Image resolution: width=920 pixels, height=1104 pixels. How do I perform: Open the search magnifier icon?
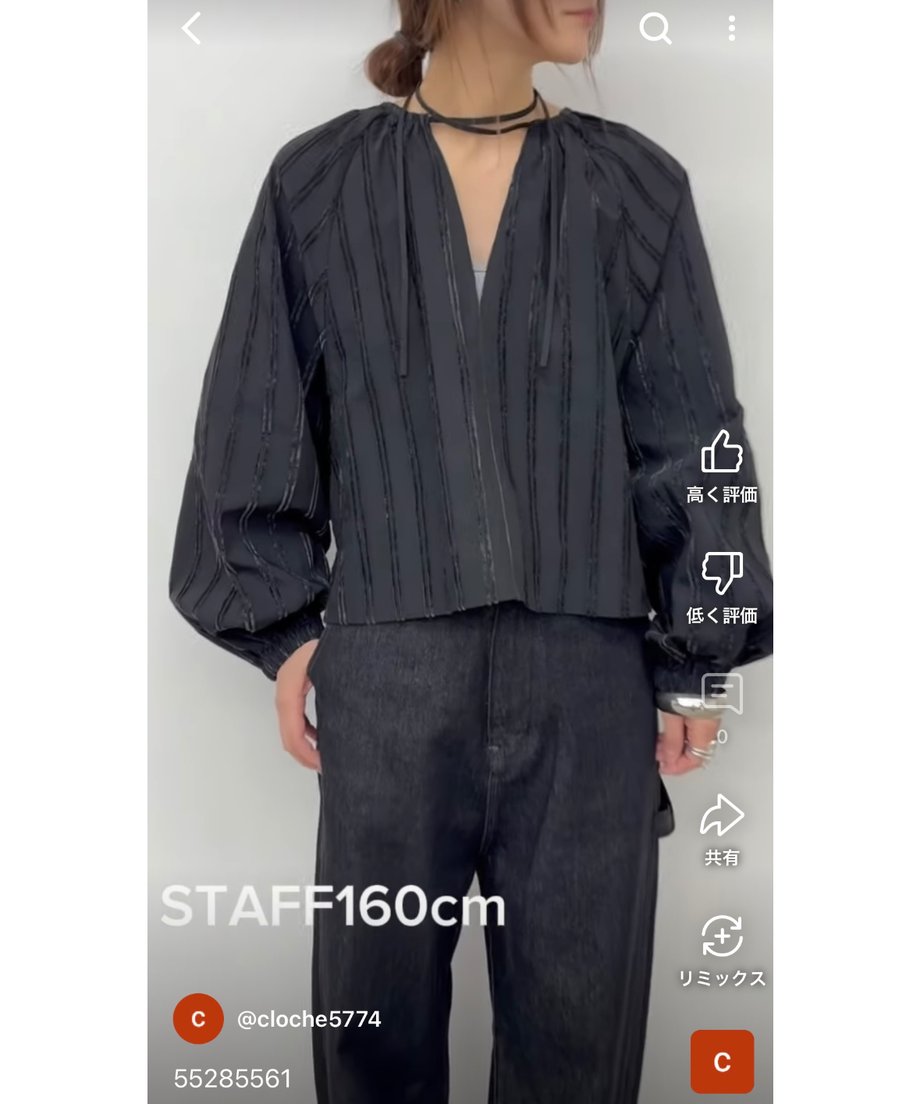[x=655, y=28]
